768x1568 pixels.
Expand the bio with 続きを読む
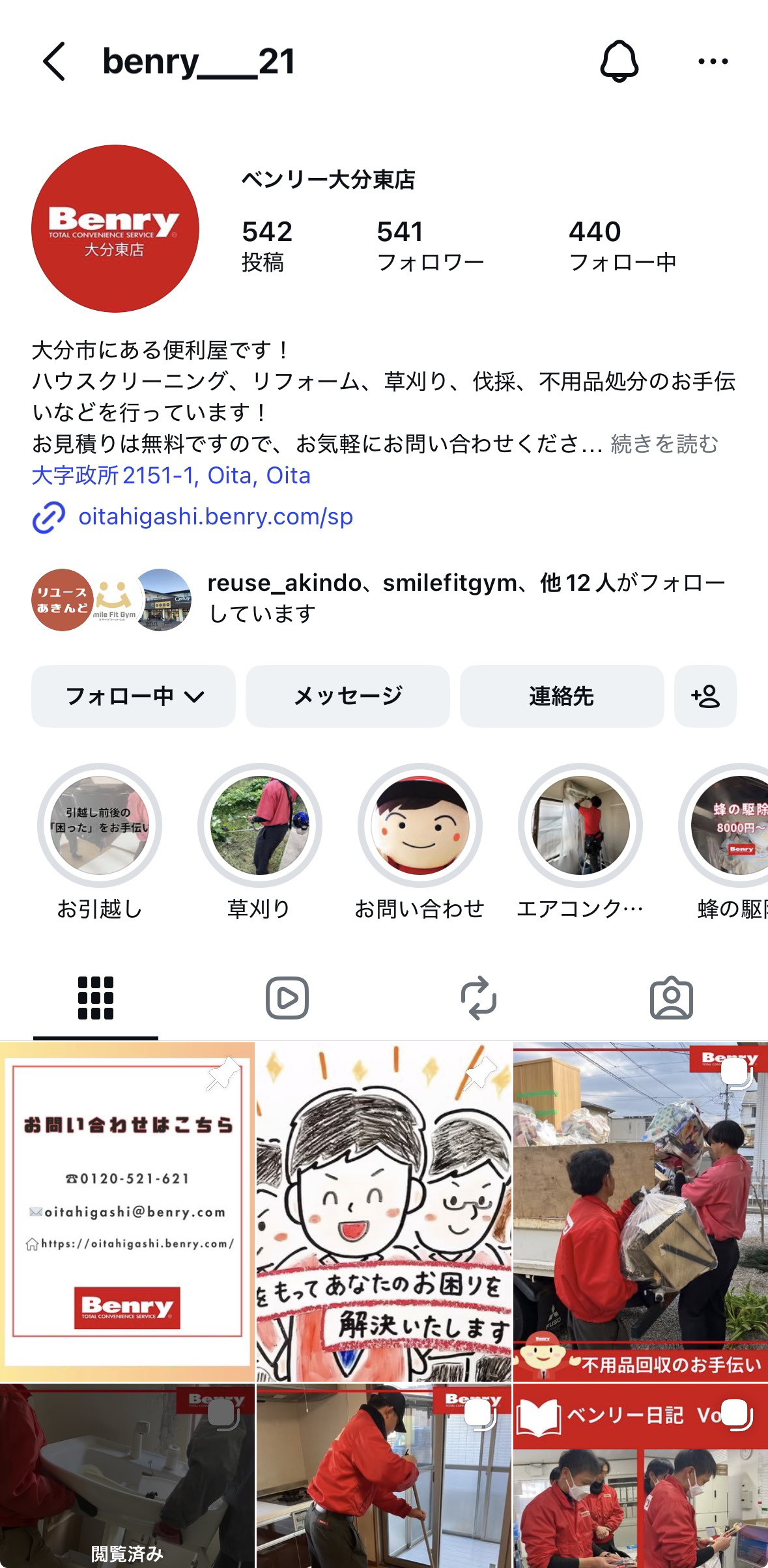pyautogui.click(x=664, y=444)
